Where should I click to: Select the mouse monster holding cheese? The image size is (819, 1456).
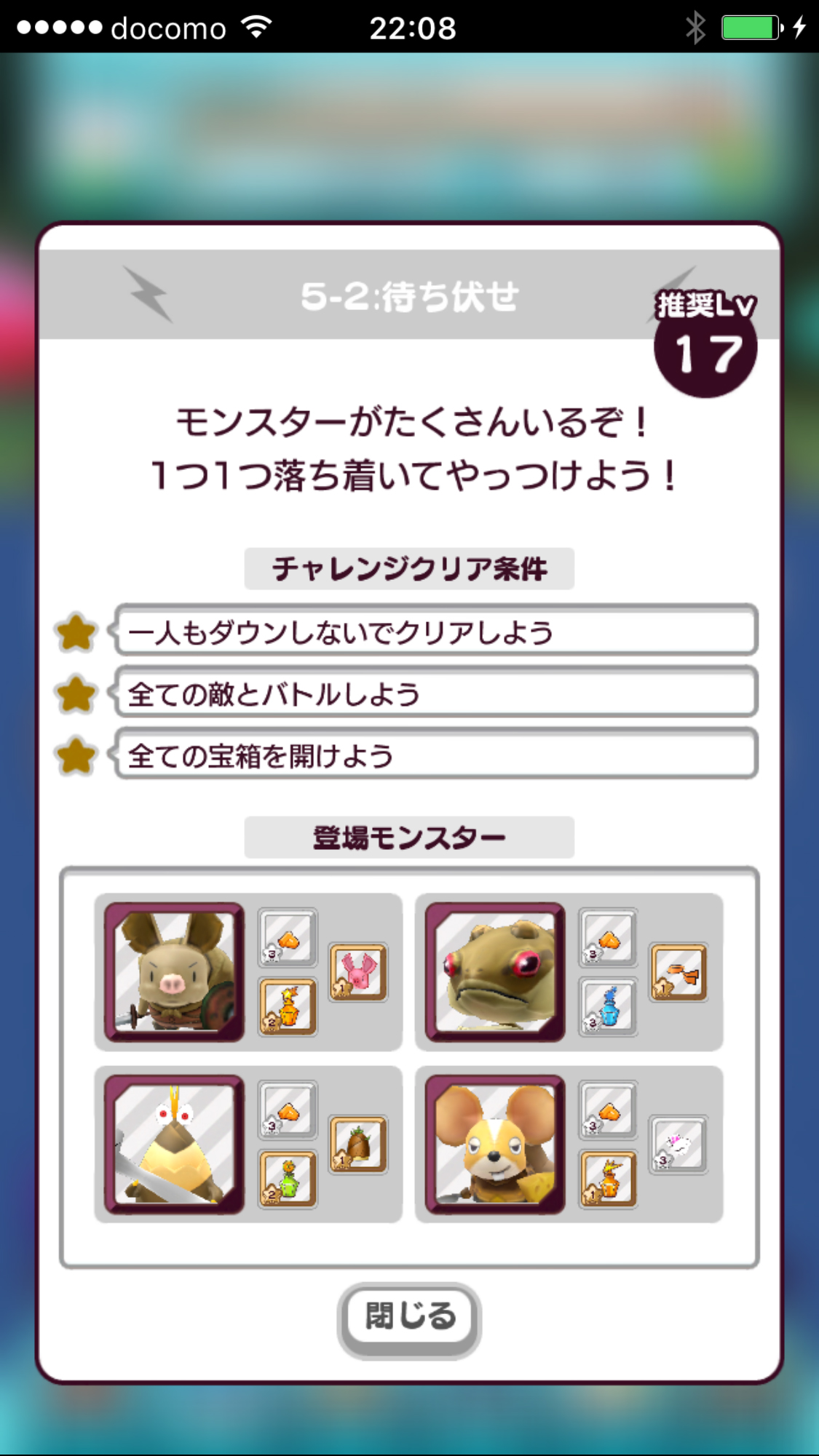click(x=495, y=1144)
